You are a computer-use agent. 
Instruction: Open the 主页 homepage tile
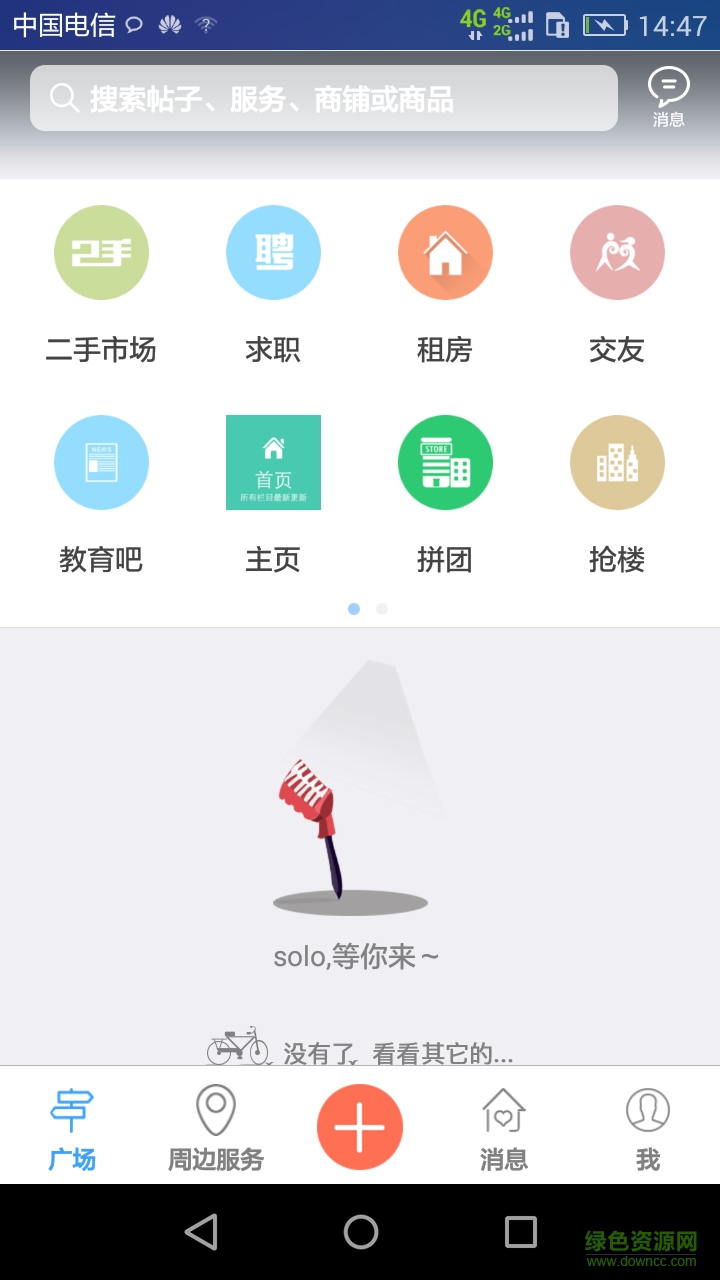273,463
